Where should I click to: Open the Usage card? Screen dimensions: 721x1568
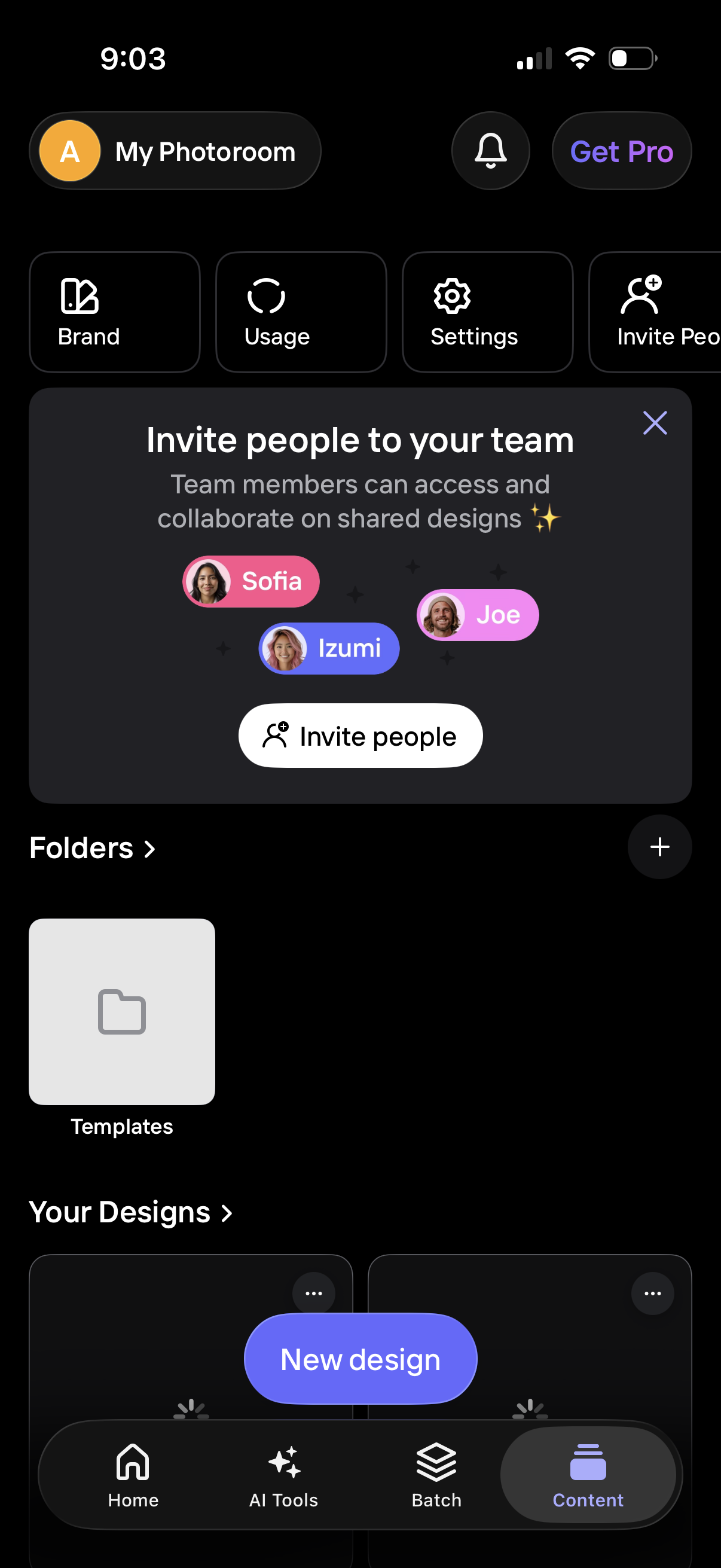click(x=301, y=312)
